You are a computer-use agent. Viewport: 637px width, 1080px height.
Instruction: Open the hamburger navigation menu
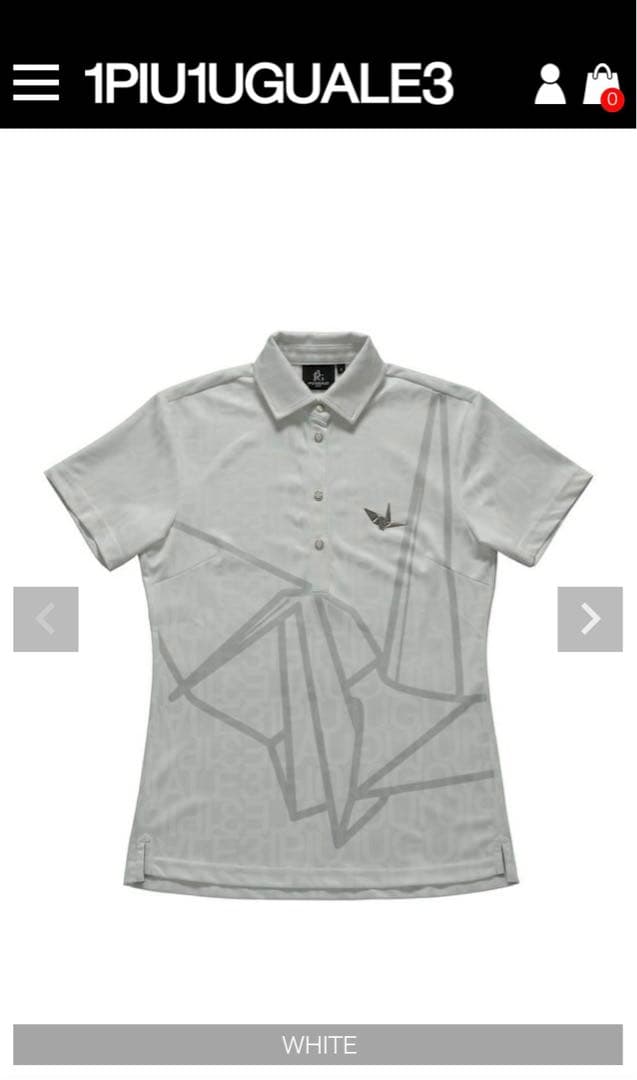[x=36, y=83]
